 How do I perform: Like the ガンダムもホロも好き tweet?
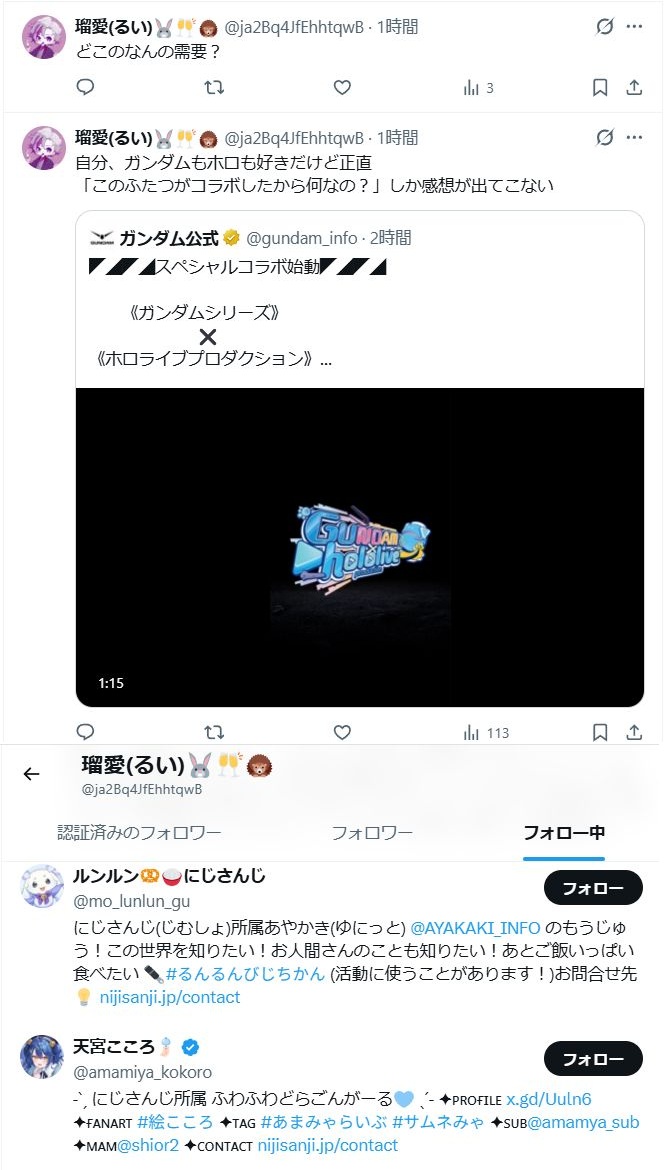pyautogui.click(x=342, y=733)
